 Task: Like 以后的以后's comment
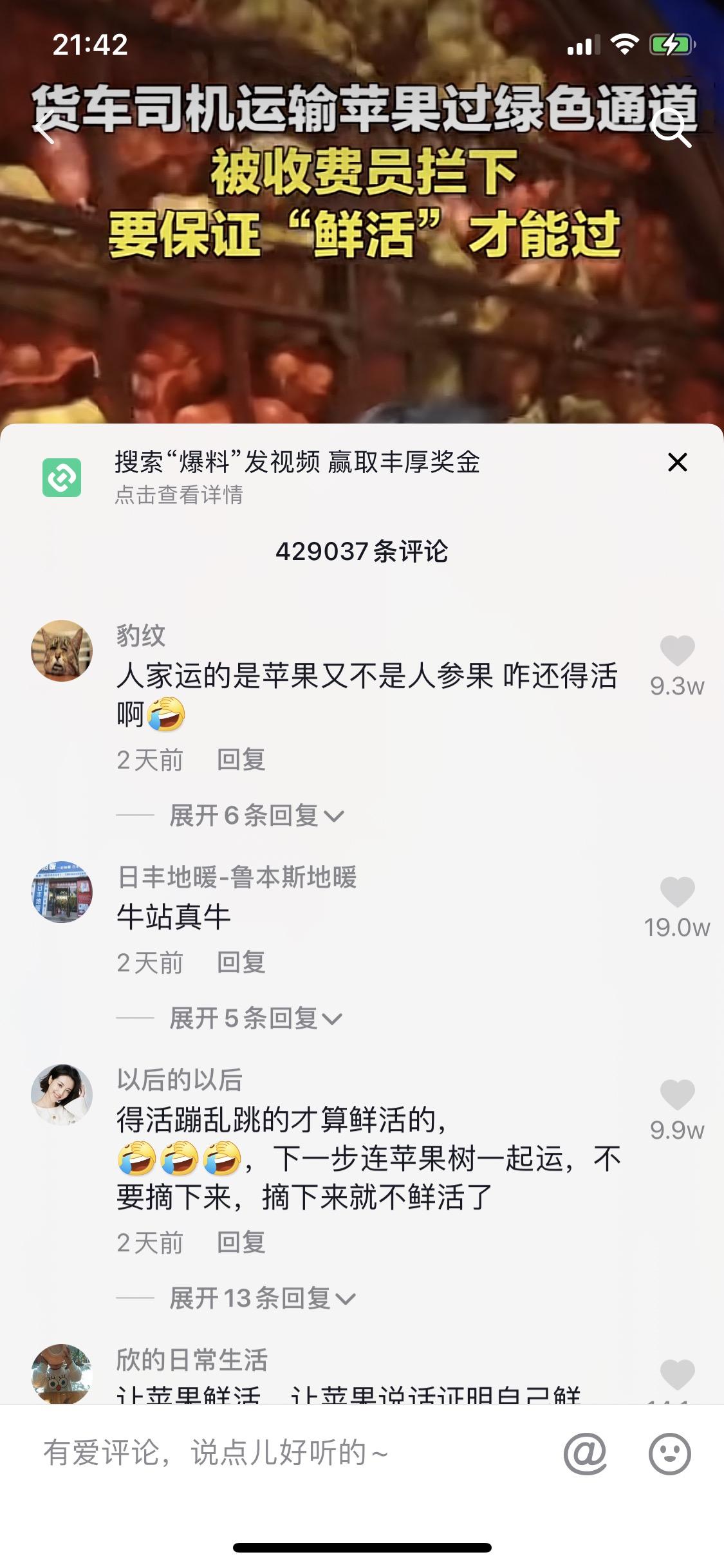pos(677,1095)
